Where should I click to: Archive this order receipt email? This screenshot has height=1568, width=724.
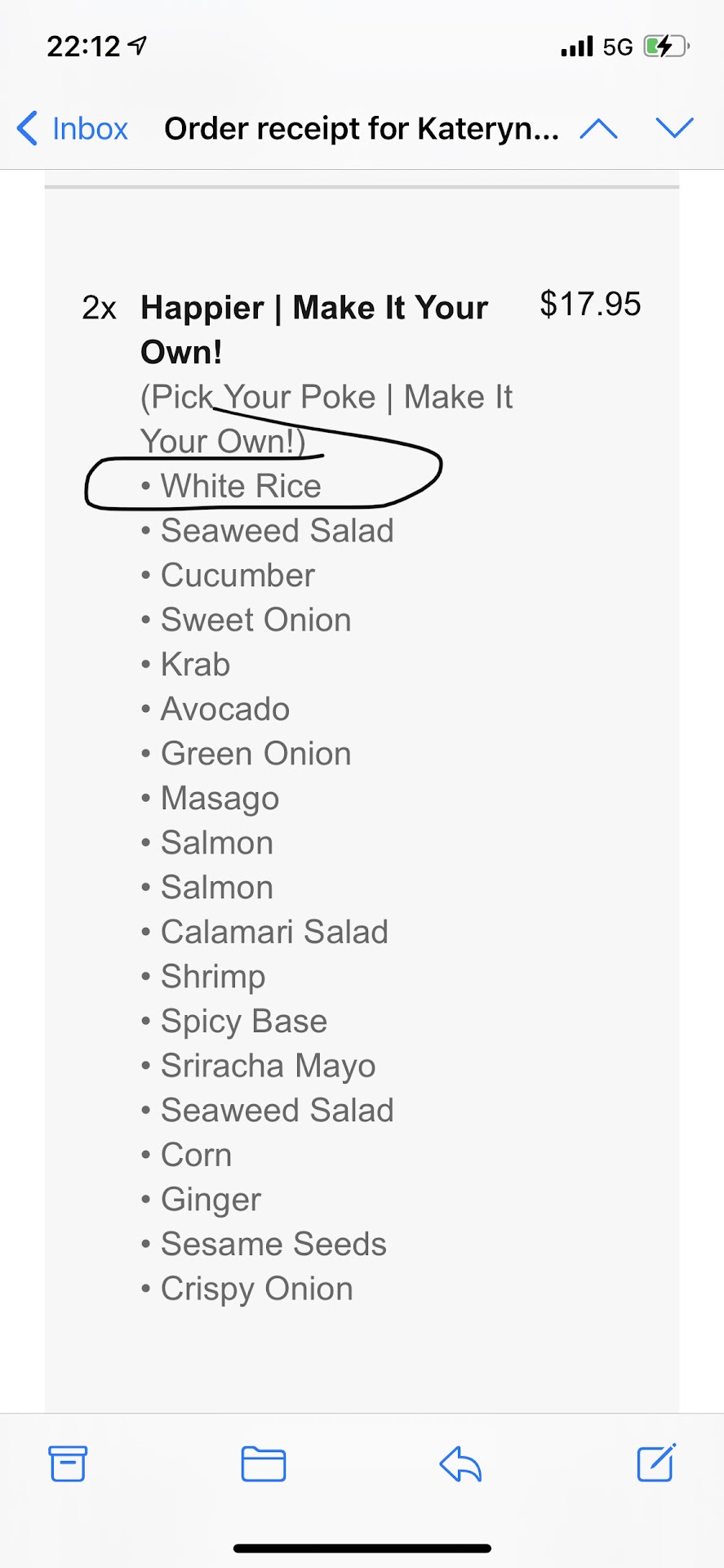coord(68,1463)
